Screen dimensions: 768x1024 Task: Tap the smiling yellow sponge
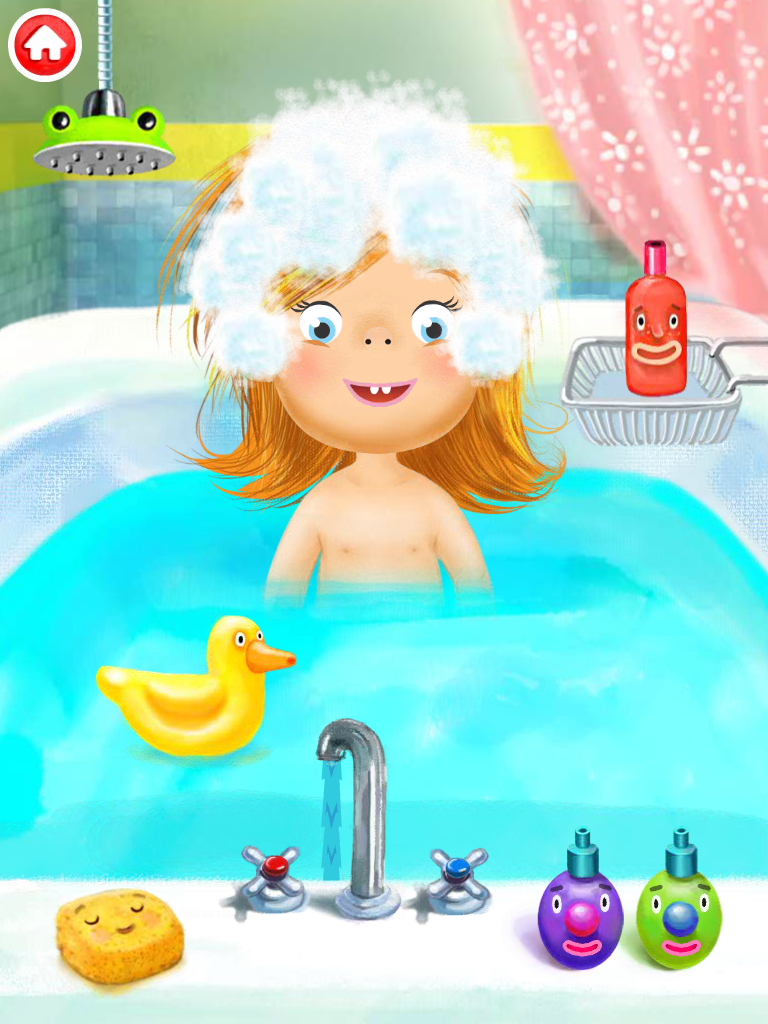point(120,936)
